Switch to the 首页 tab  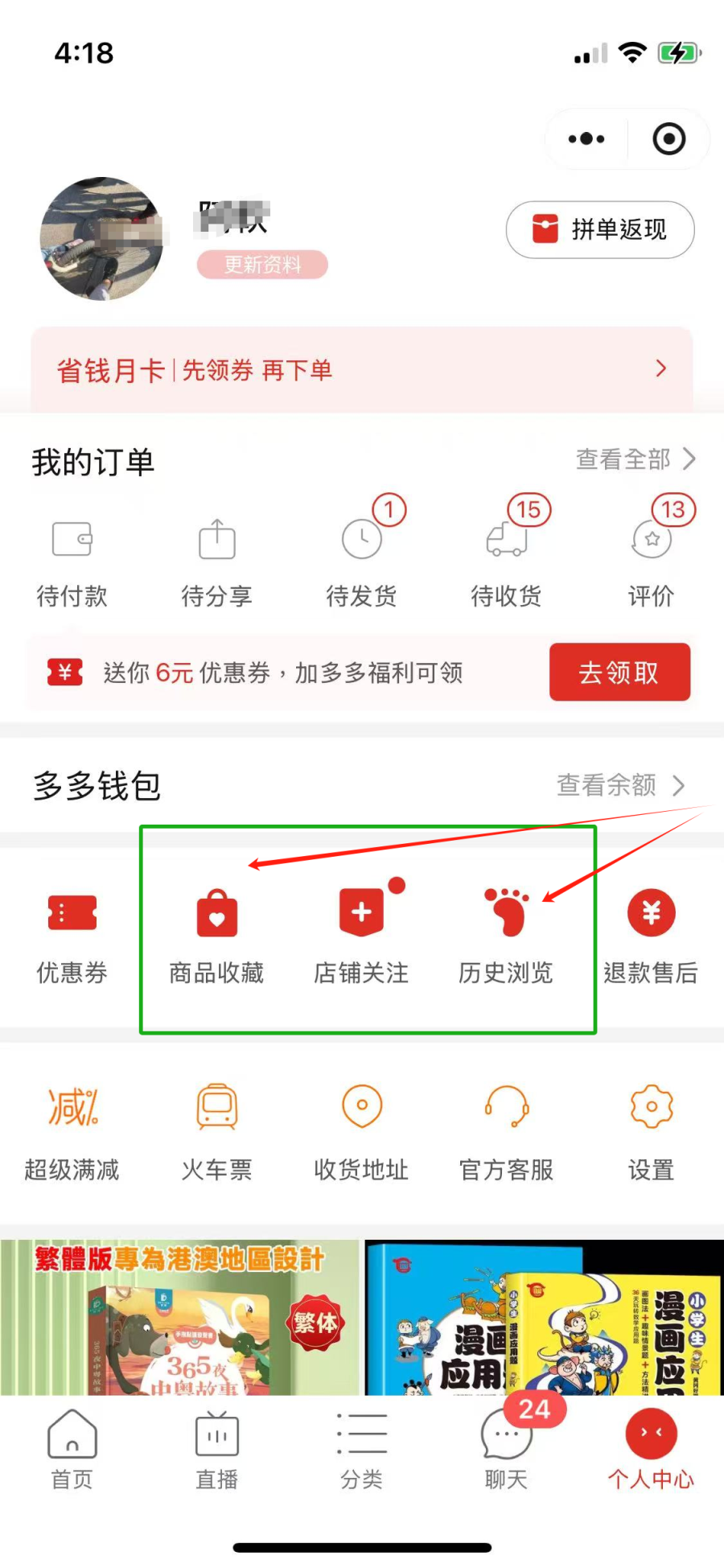(x=72, y=1450)
